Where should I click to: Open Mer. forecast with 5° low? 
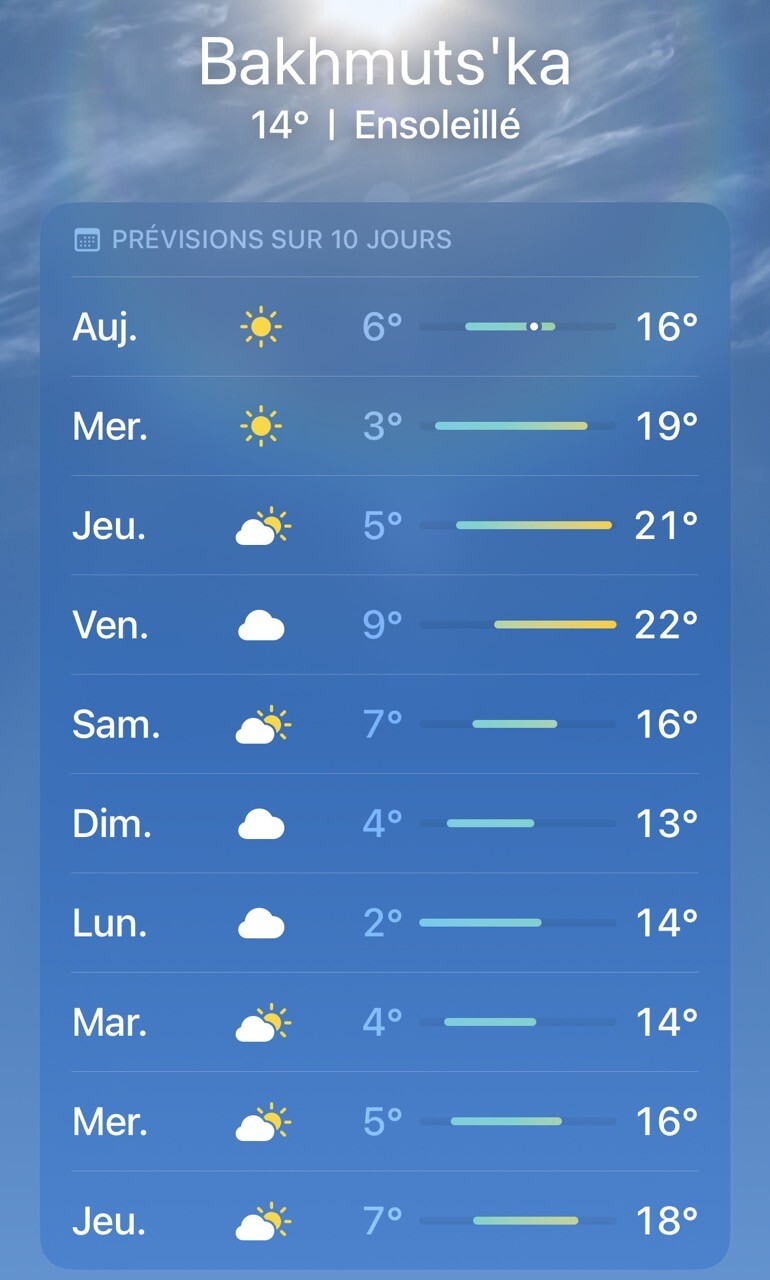coord(385,1121)
